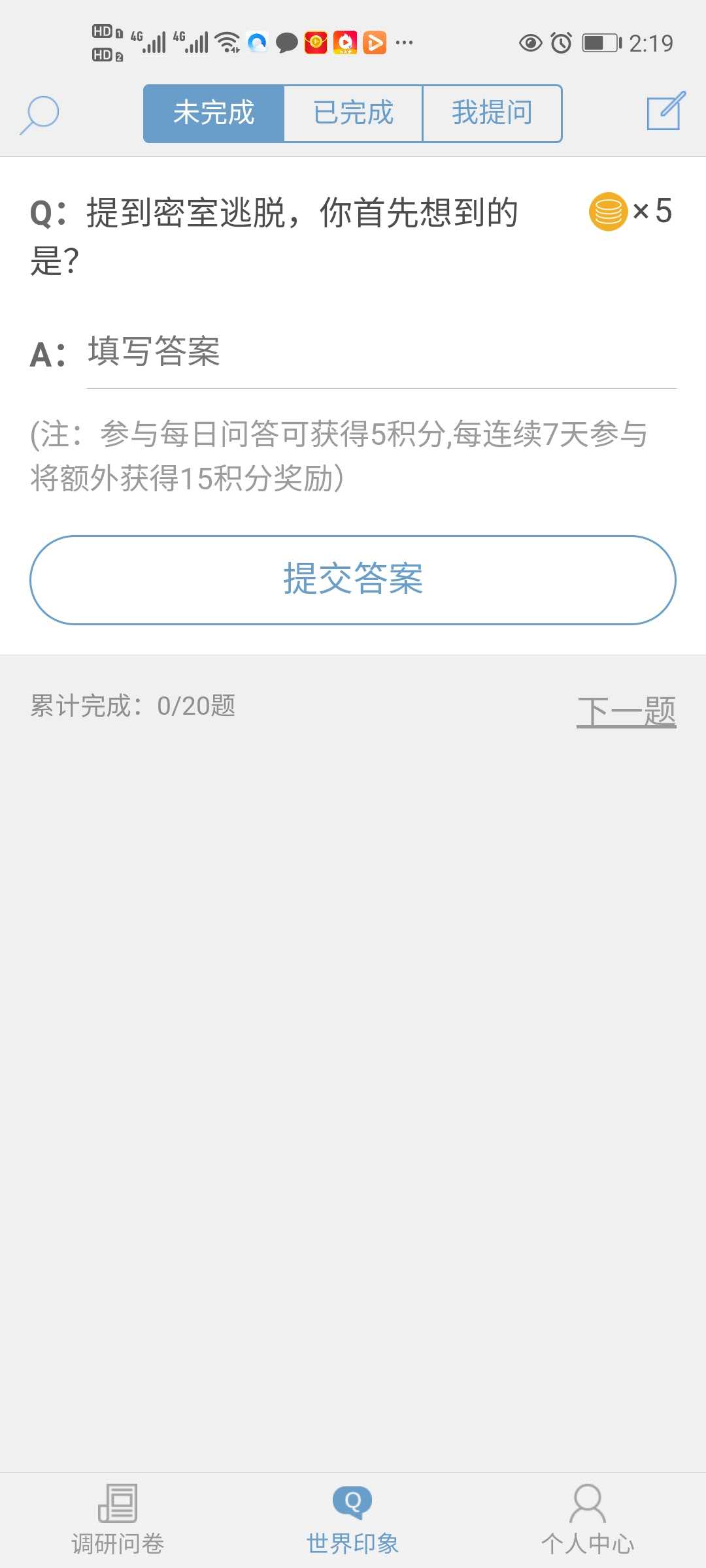Skip to the next question via 下一题
This screenshot has width=706, height=1568.
(x=626, y=711)
